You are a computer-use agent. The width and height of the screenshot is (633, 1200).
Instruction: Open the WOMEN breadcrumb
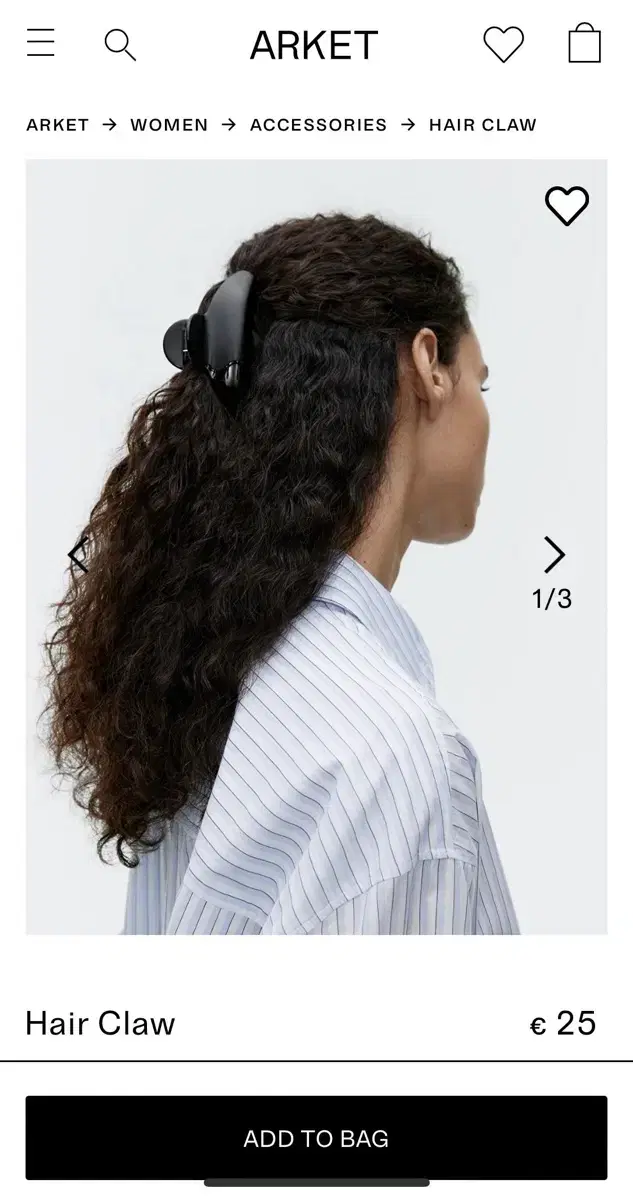click(170, 125)
